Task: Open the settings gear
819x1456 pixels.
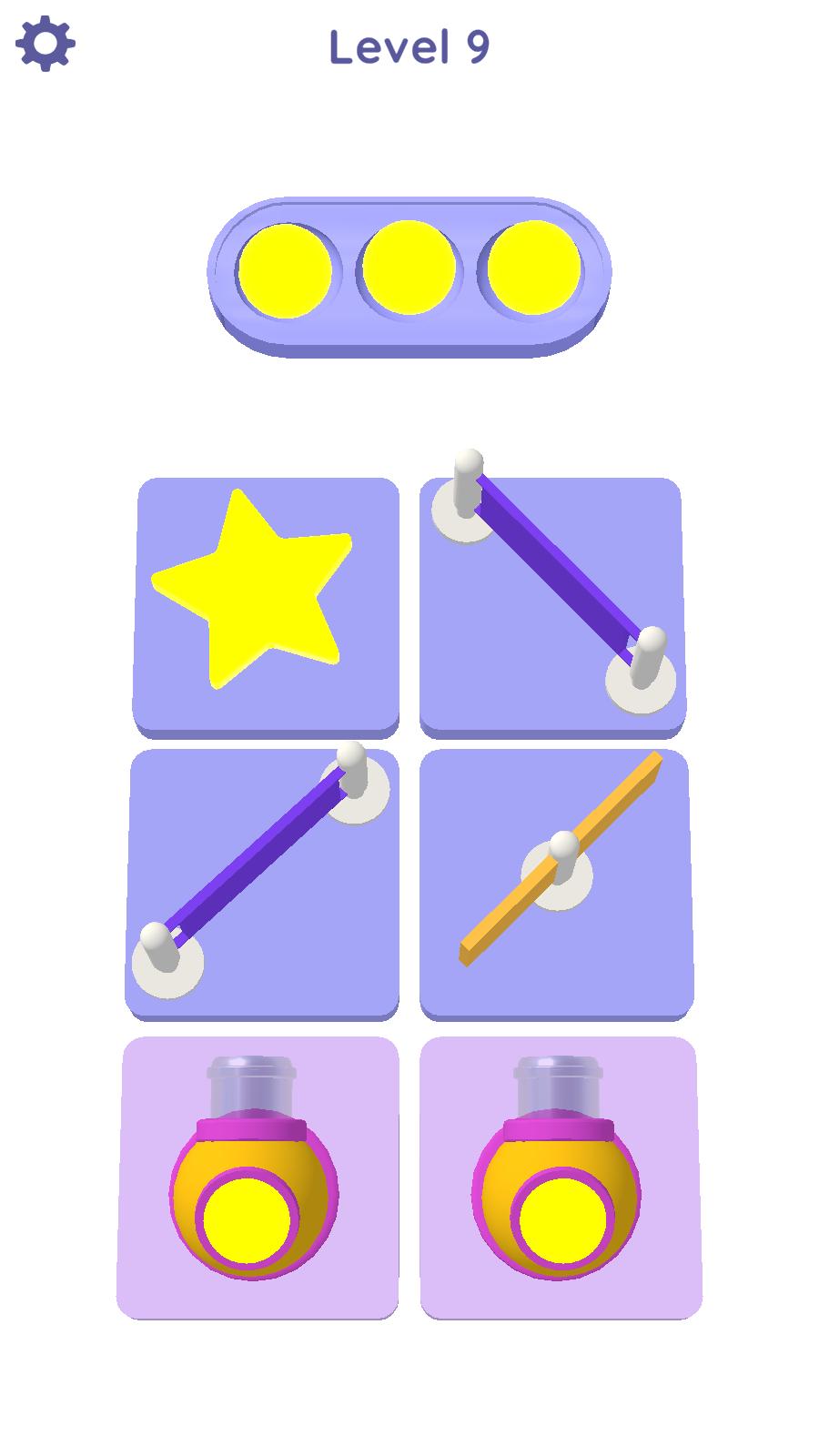Action: 45,43
